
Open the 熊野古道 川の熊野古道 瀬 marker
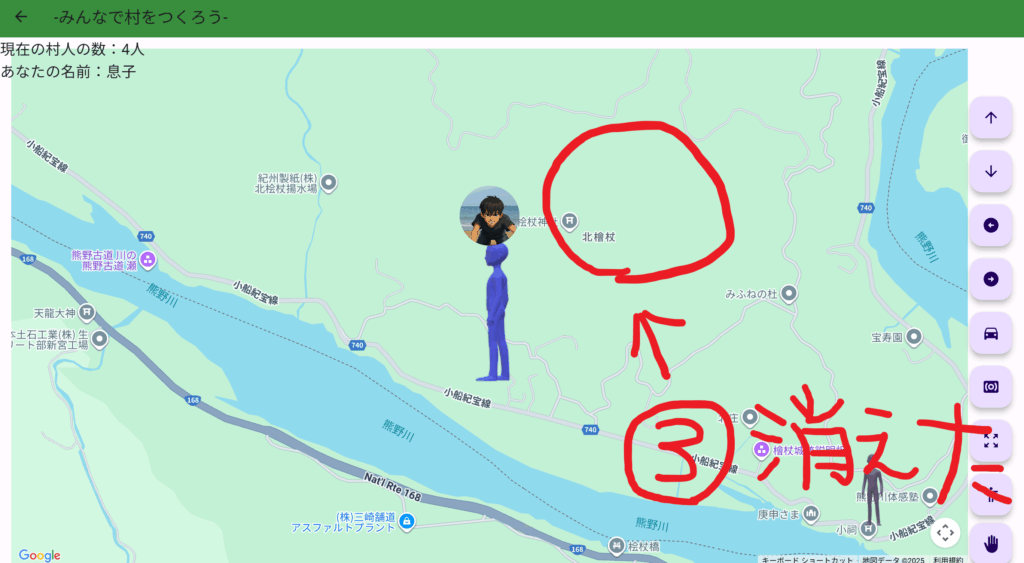pos(147,261)
